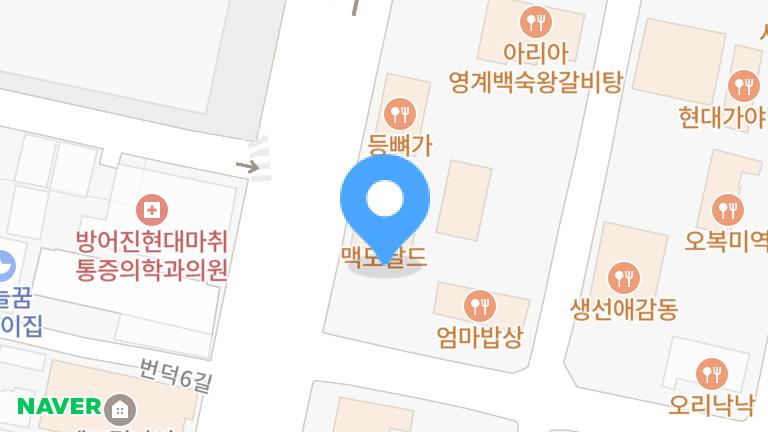Open the 엄마밥상 restaurant marker

[480, 303]
